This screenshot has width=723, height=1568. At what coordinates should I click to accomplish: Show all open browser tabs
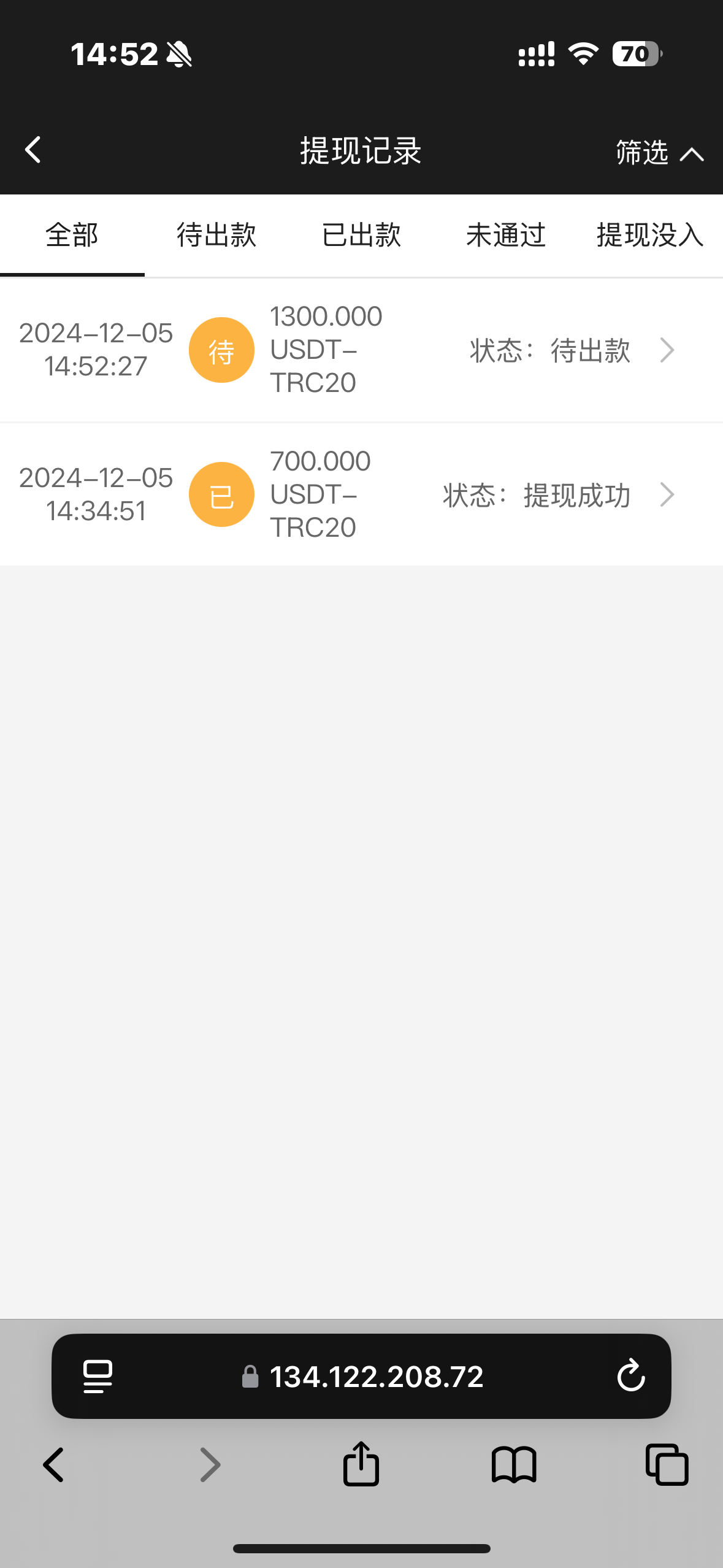pos(667,1465)
